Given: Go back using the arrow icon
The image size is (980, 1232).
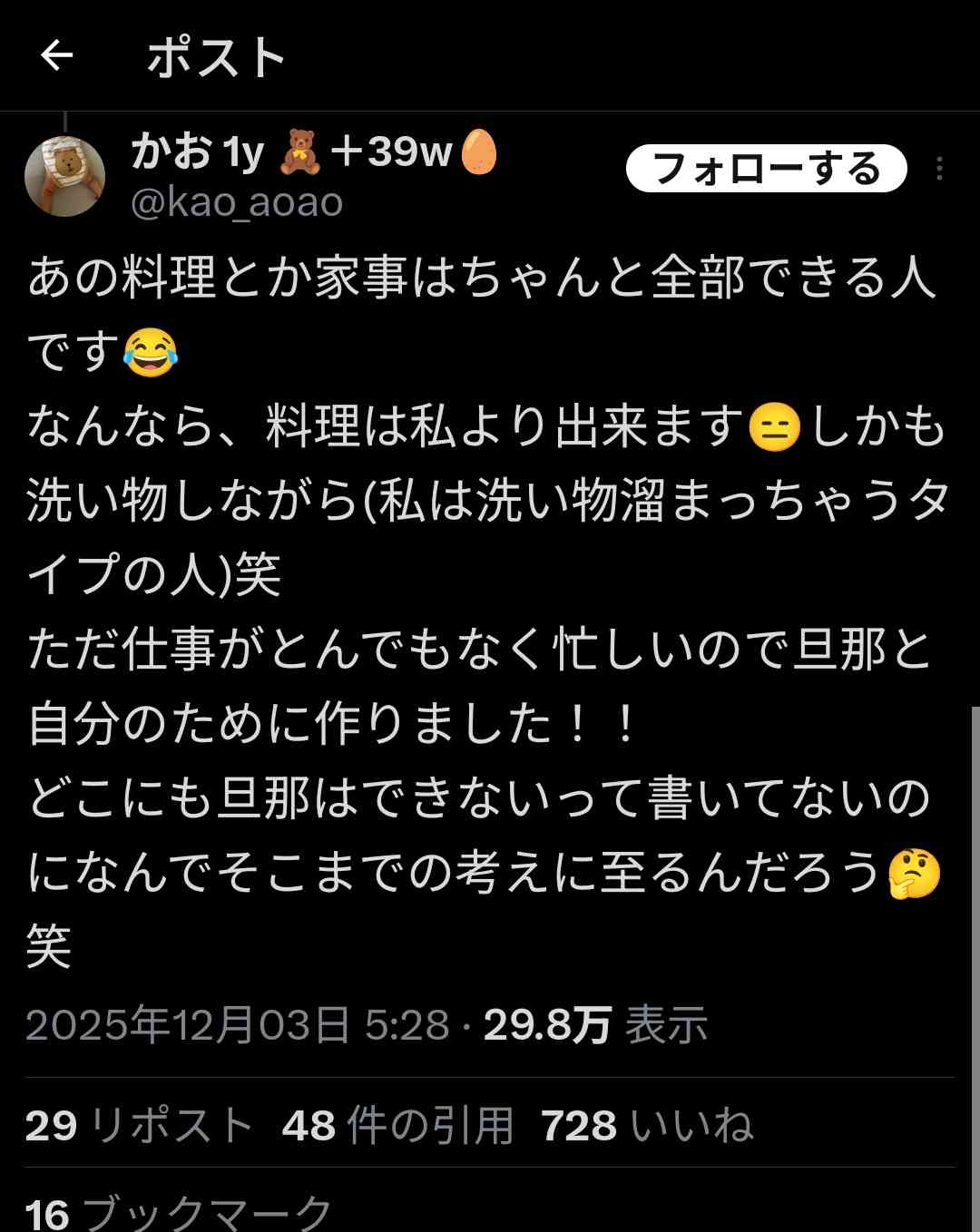Looking at the screenshot, I should (56, 56).
